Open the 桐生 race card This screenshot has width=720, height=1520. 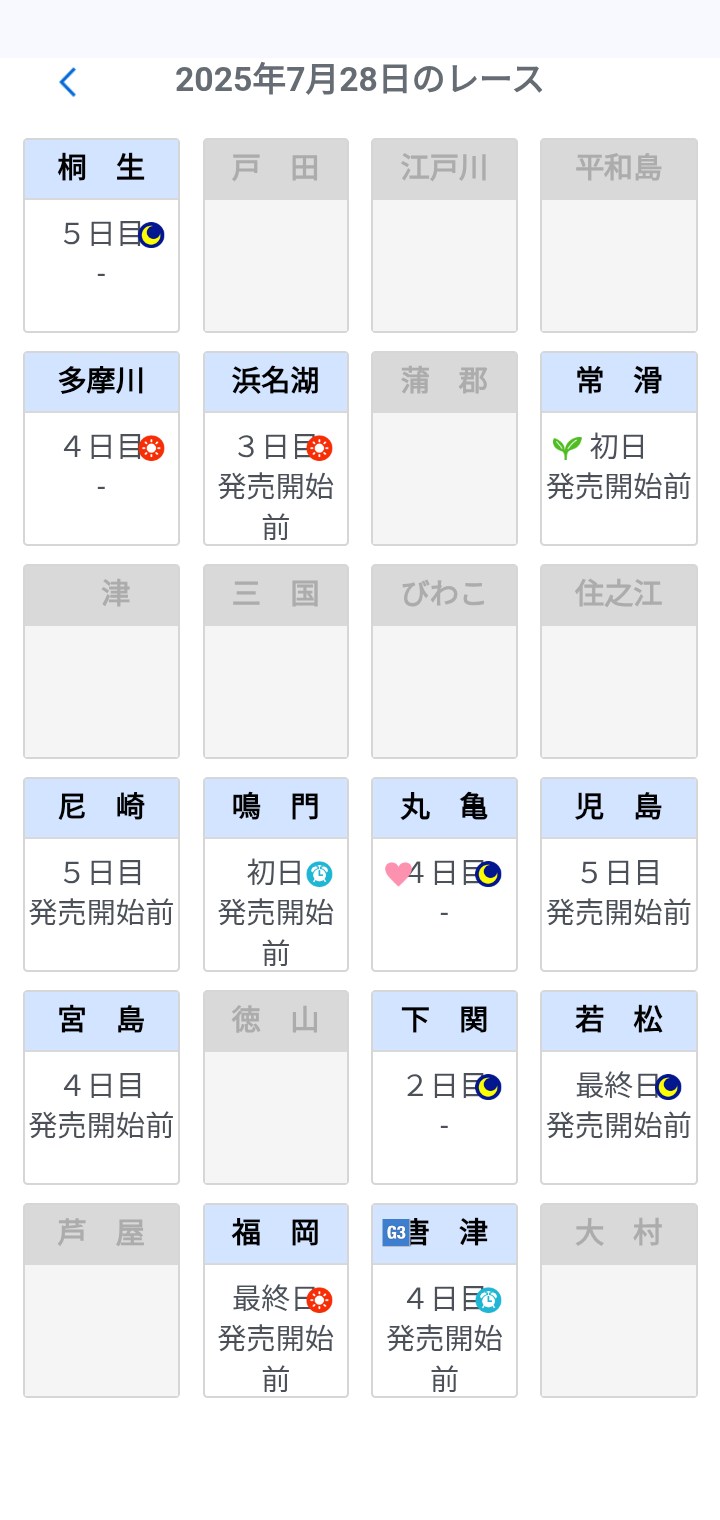pos(101,236)
